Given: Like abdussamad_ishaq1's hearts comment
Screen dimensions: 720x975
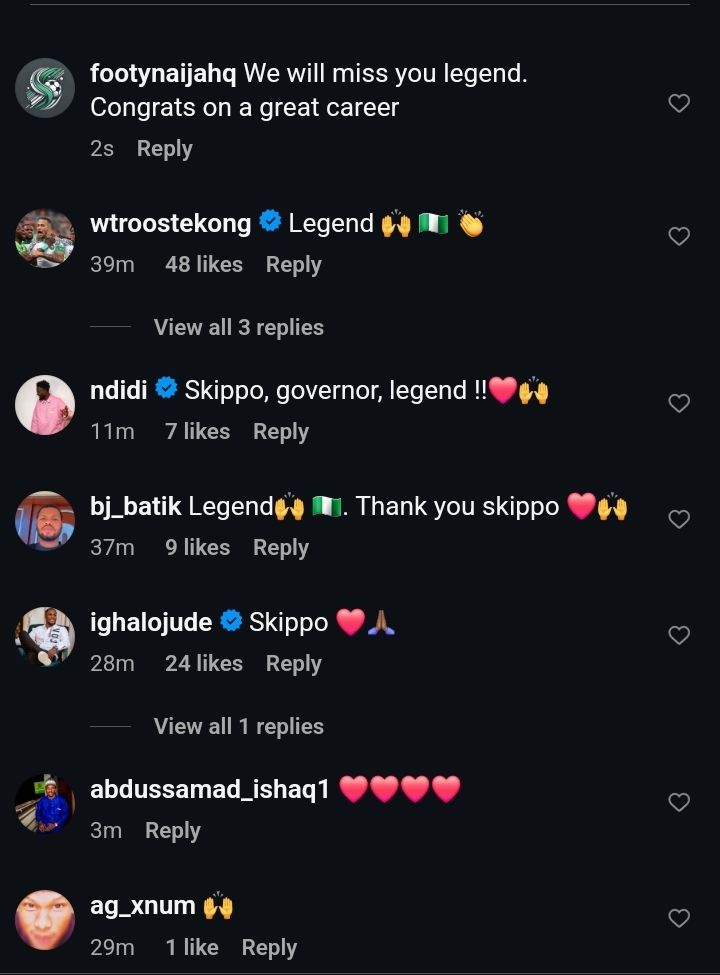Looking at the screenshot, I should [x=679, y=802].
